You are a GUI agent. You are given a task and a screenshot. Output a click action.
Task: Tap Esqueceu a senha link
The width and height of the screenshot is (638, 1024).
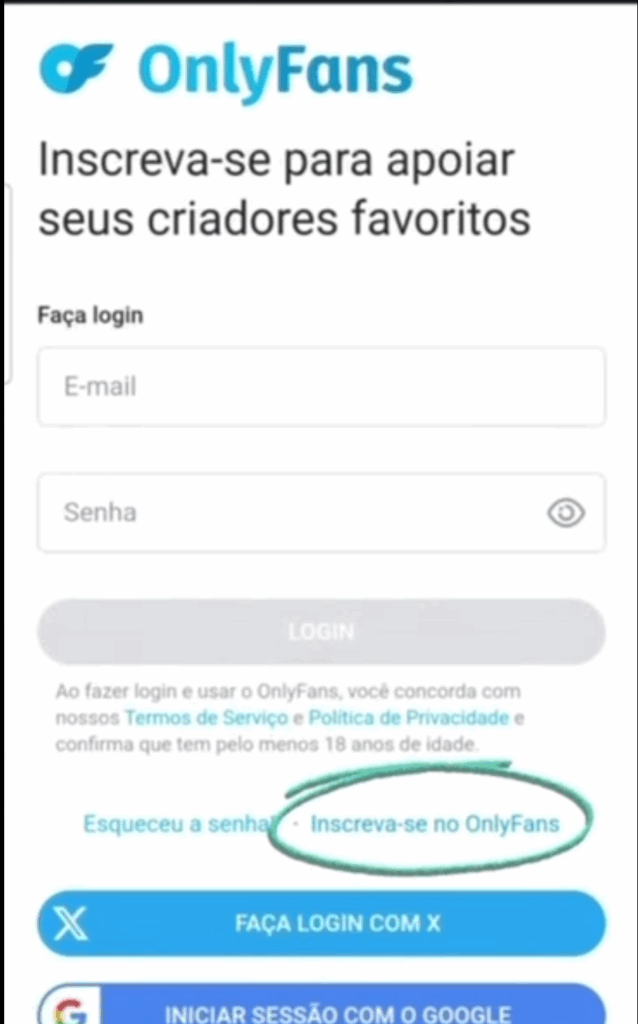tap(177, 824)
